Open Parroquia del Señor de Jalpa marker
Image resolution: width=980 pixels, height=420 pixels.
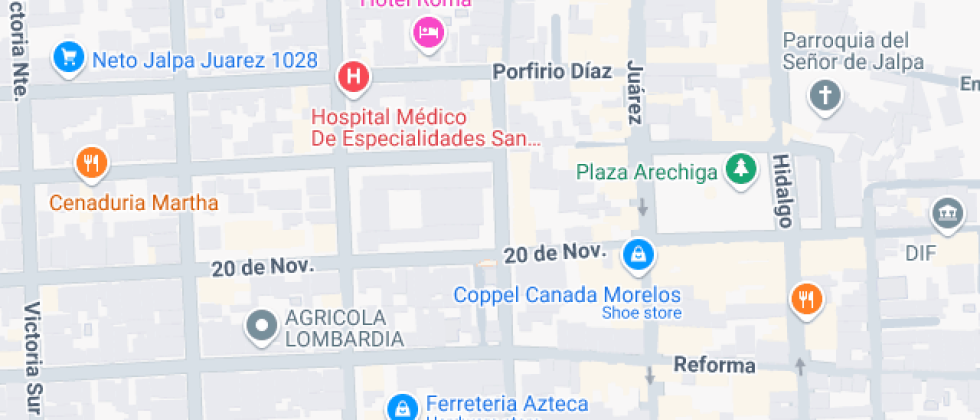[x=825, y=97]
